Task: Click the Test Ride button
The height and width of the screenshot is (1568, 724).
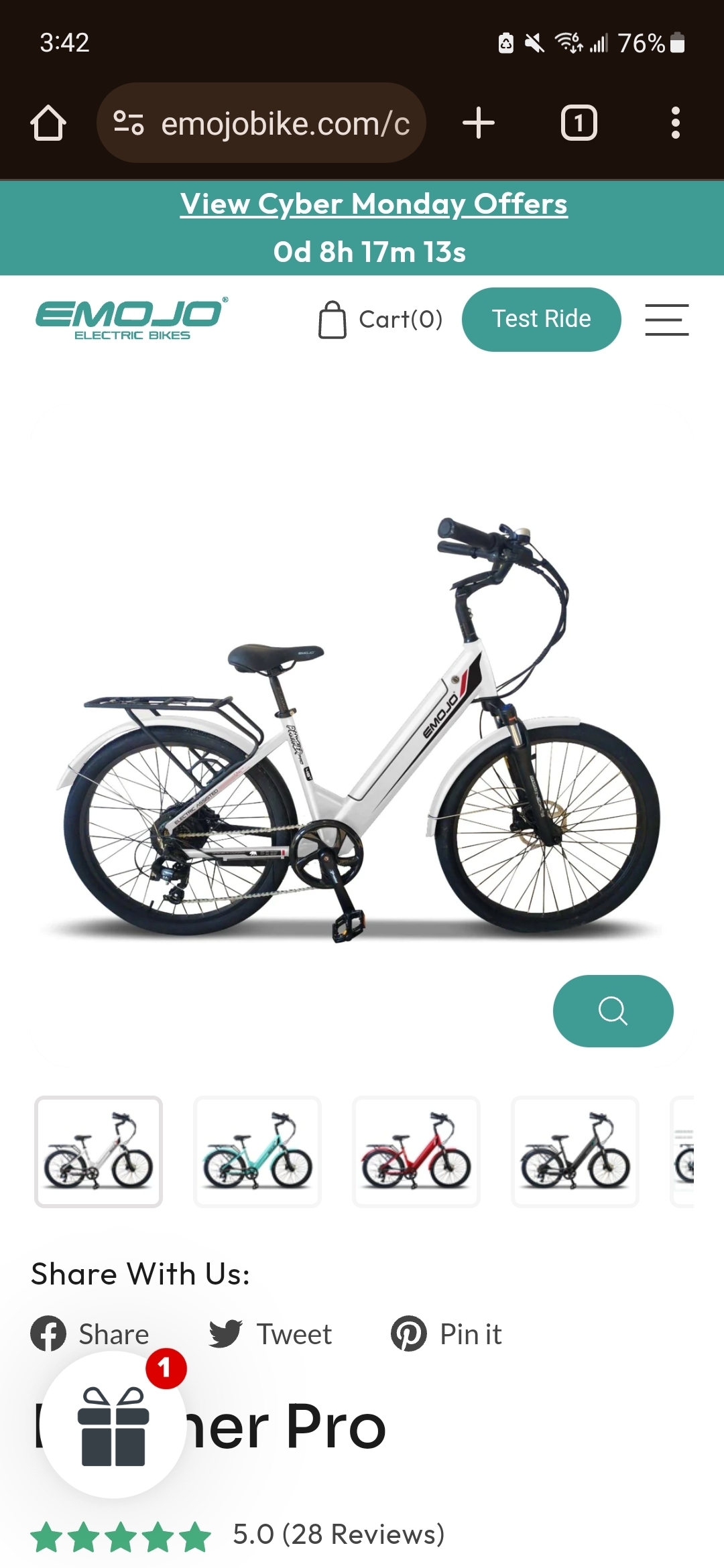Action: (x=541, y=319)
